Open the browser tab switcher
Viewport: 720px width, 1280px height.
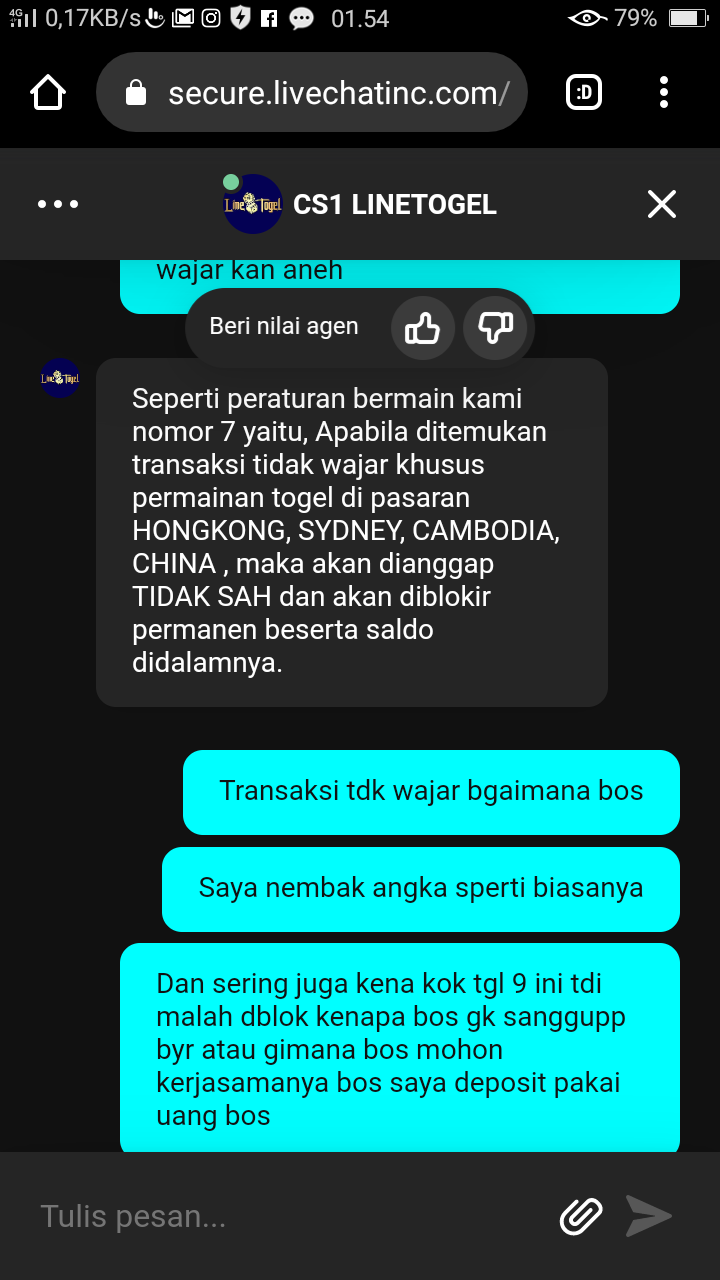(x=585, y=93)
